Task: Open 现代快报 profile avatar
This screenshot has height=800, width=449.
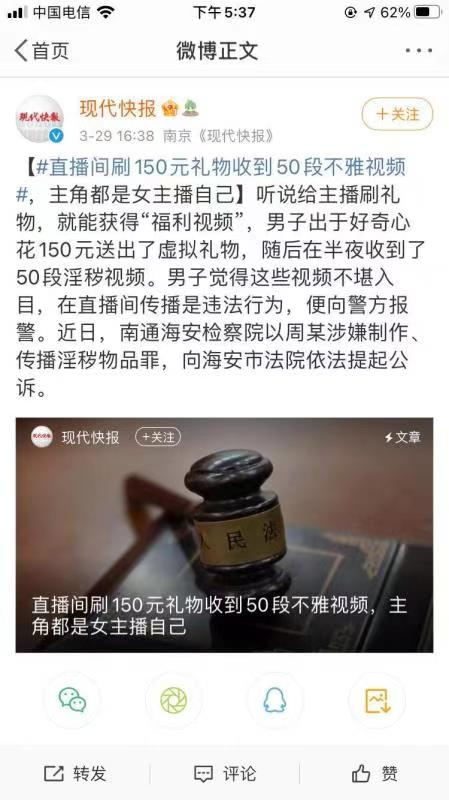Action: [40, 118]
